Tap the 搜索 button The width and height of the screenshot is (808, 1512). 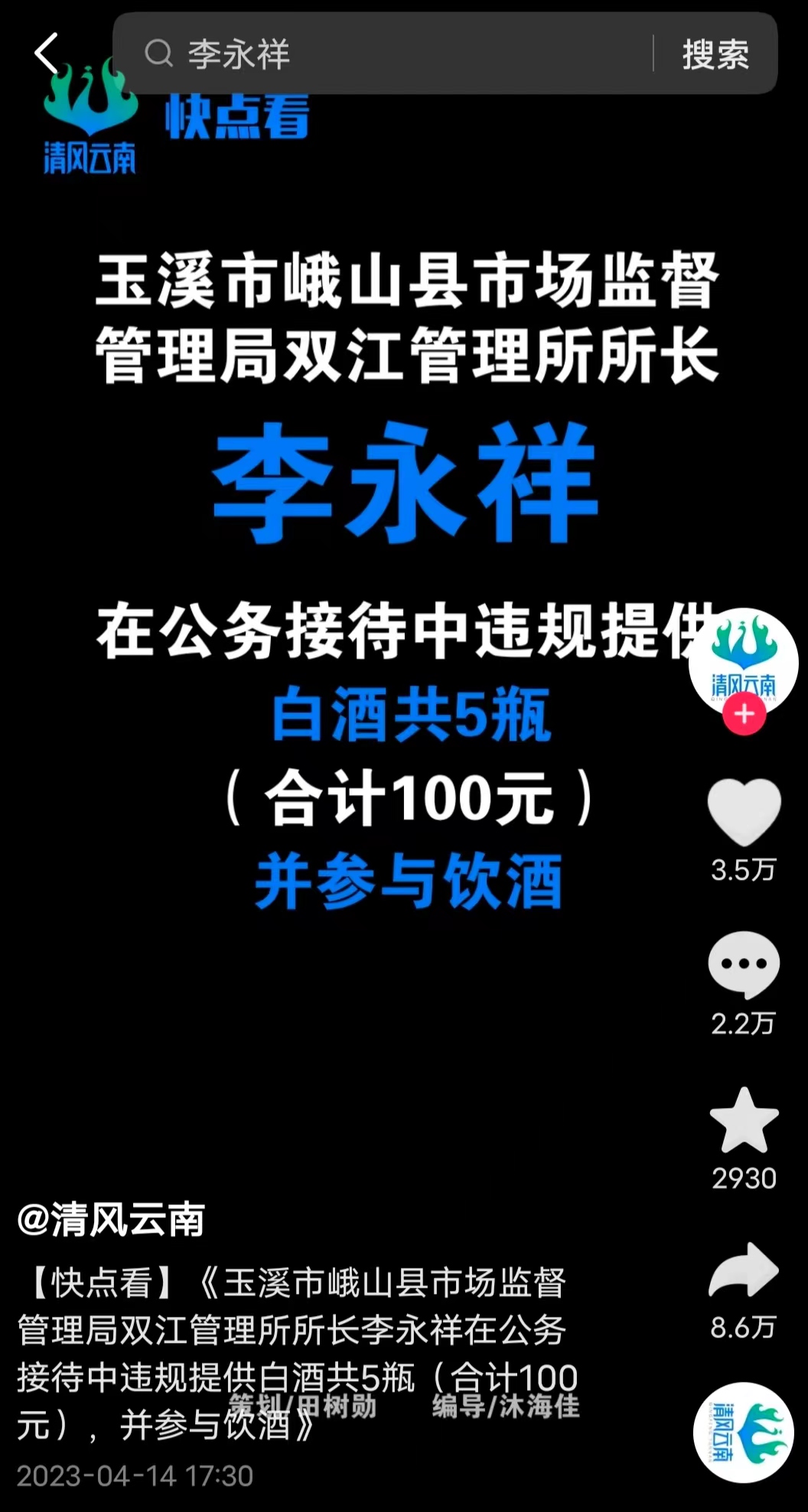coord(715,54)
